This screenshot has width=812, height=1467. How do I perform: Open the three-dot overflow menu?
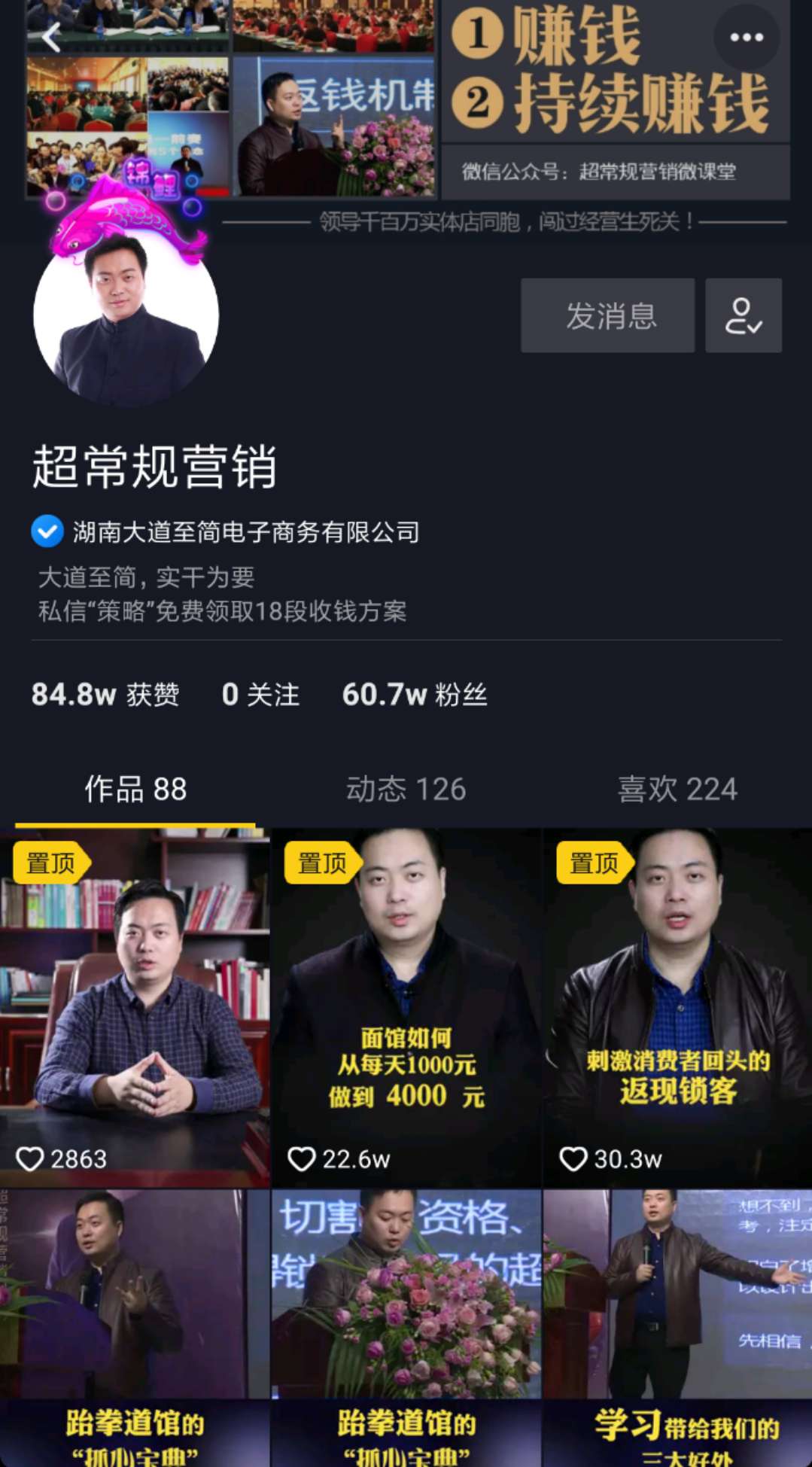tap(746, 38)
